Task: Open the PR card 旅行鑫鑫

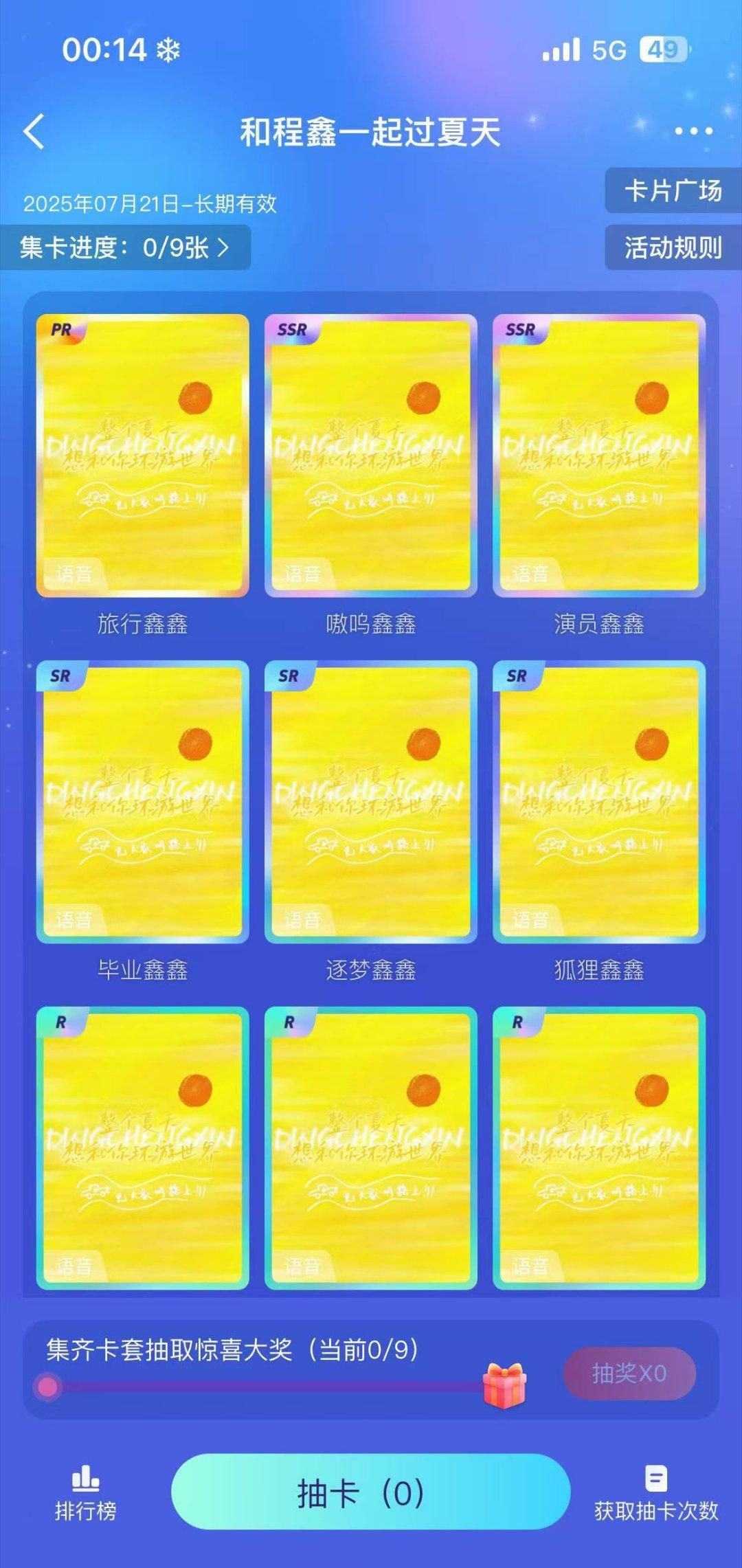Action: pos(143,456)
